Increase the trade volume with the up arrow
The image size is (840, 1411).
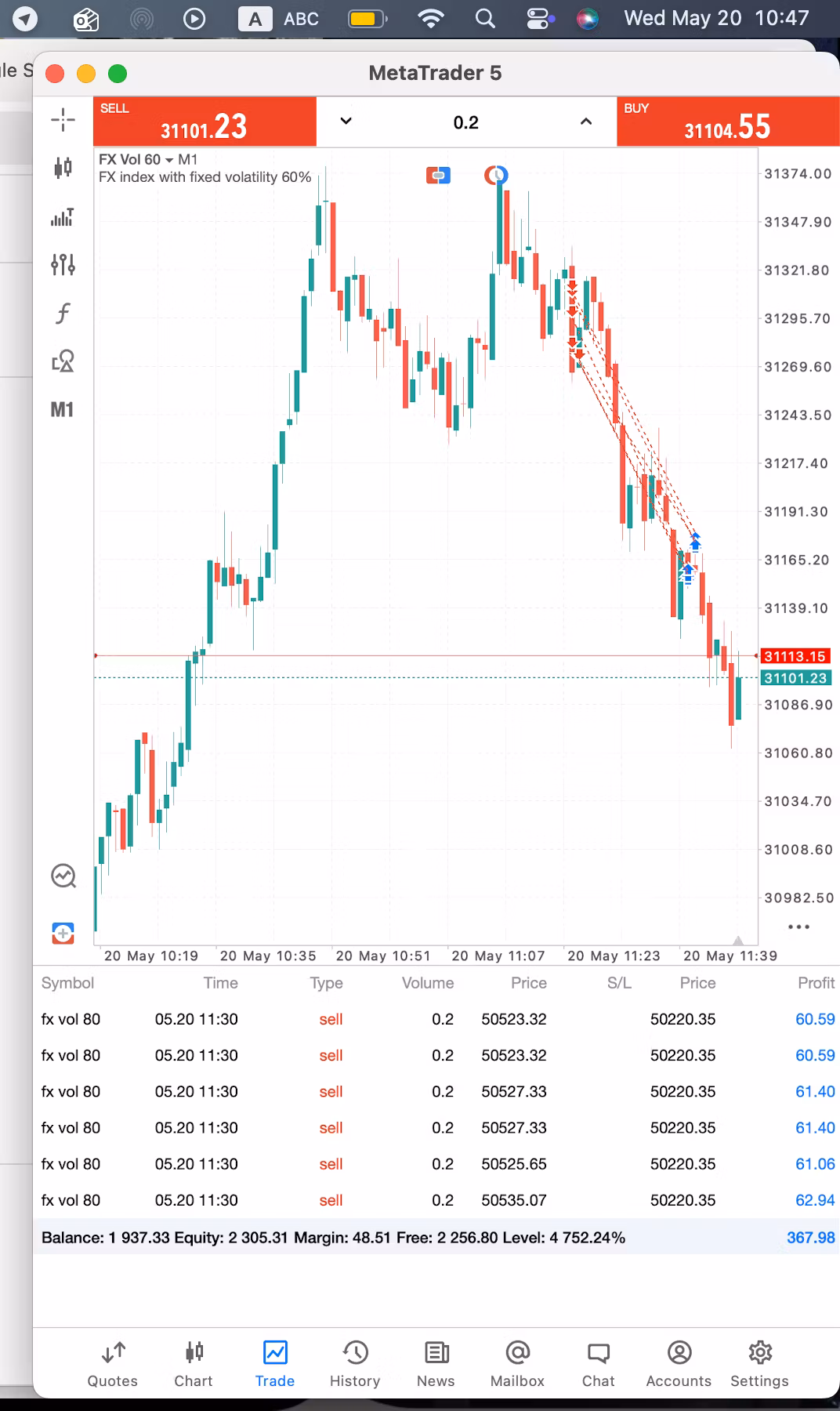[x=586, y=122]
